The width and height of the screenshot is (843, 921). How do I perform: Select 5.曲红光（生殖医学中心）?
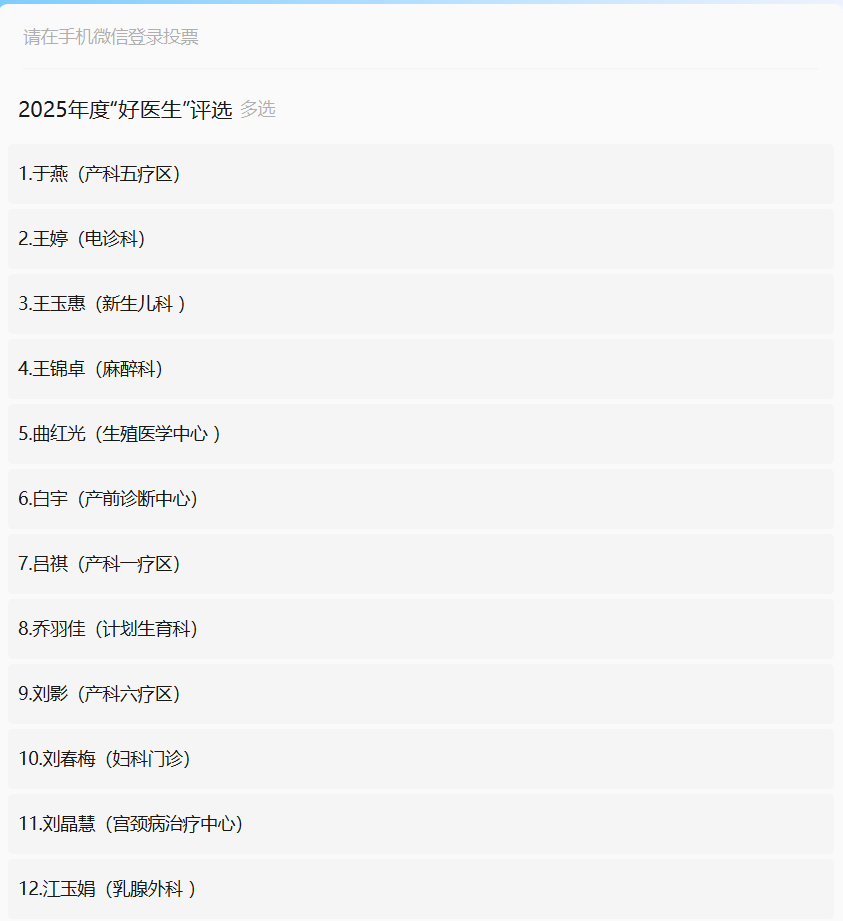point(119,434)
